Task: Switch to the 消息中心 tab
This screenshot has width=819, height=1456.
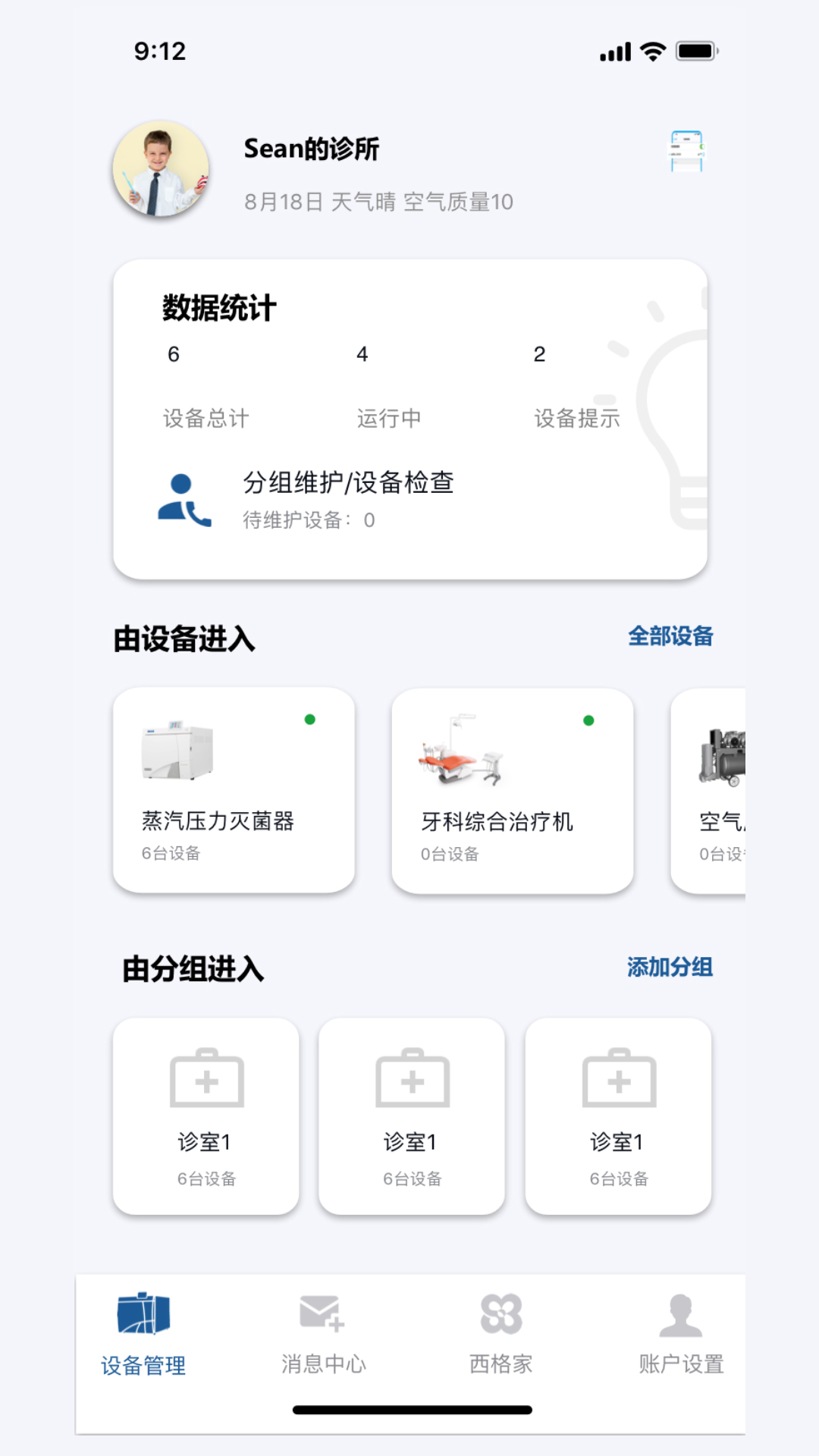Action: coord(323,1334)
